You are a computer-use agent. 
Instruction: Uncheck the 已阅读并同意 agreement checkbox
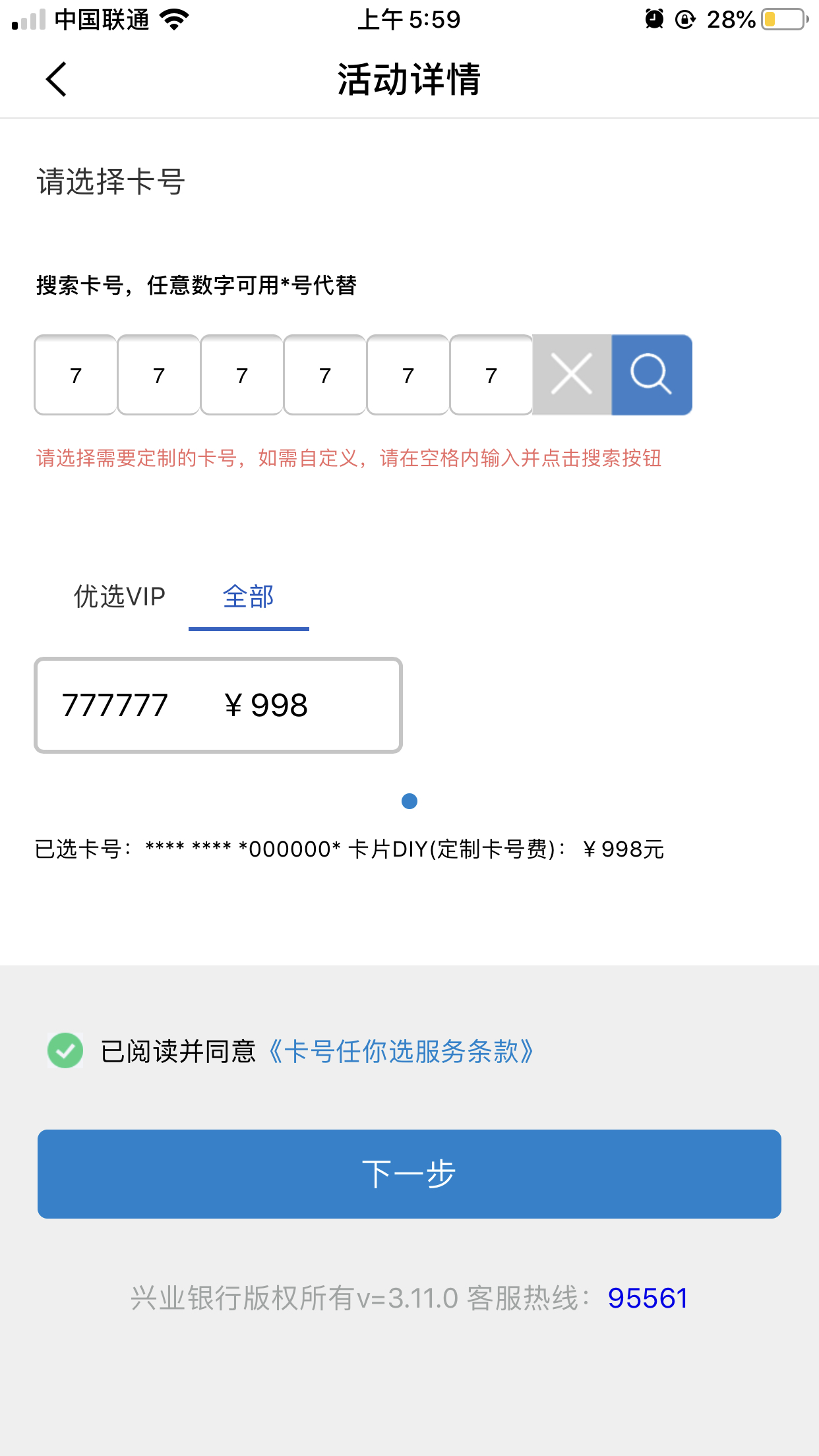tap(65, 1050)
